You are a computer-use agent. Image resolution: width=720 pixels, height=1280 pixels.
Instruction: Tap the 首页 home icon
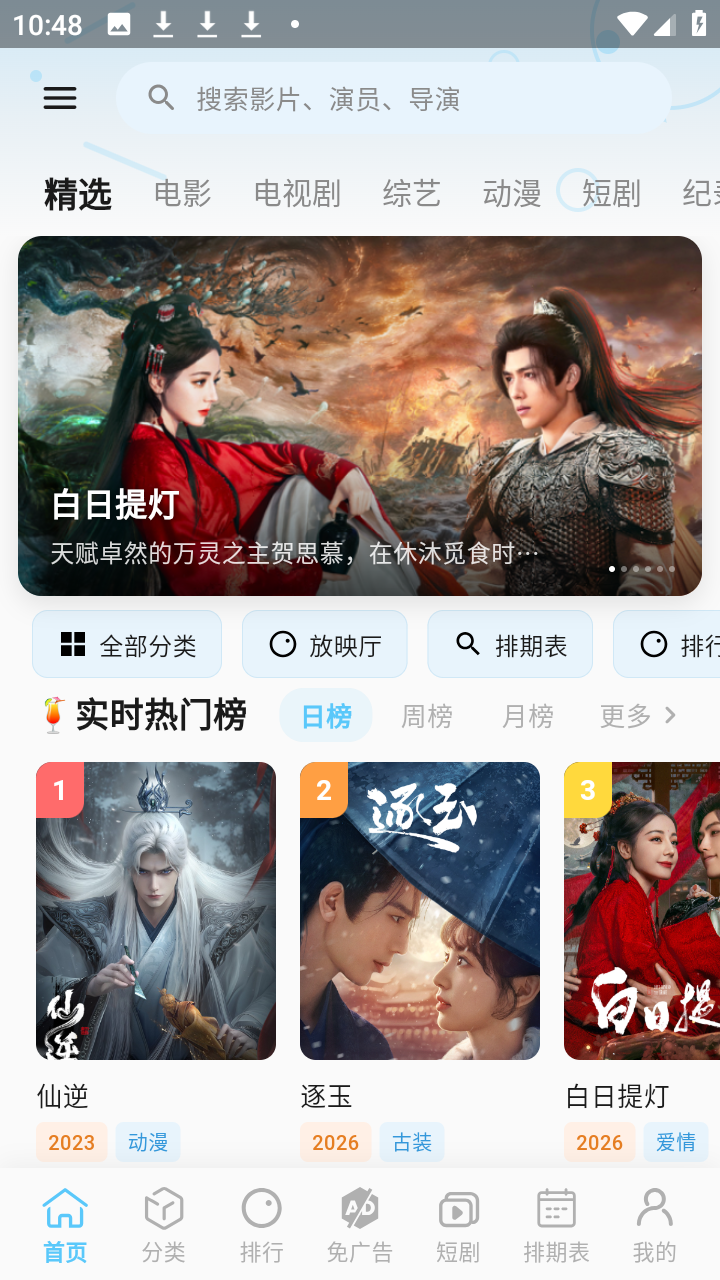coord(65,1210)
